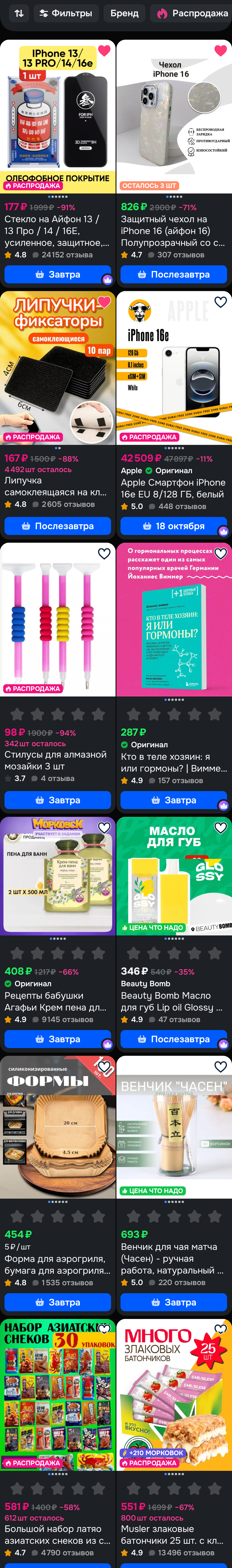Open the sort options icon
This screenshot has height=1568, width=232.
[x=19, y=13]
